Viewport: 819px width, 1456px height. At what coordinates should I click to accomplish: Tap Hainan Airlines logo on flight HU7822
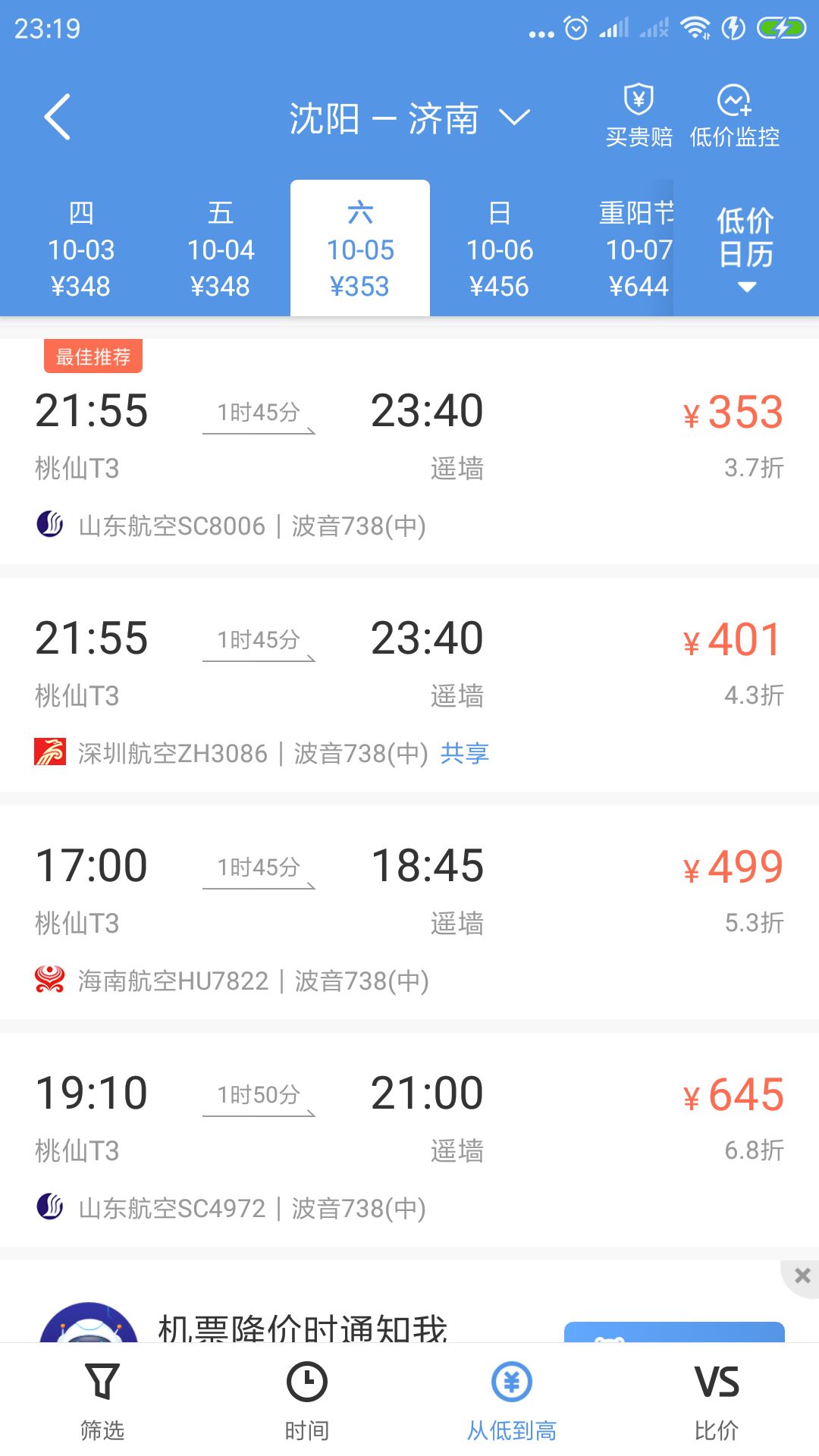click(49, 980)
